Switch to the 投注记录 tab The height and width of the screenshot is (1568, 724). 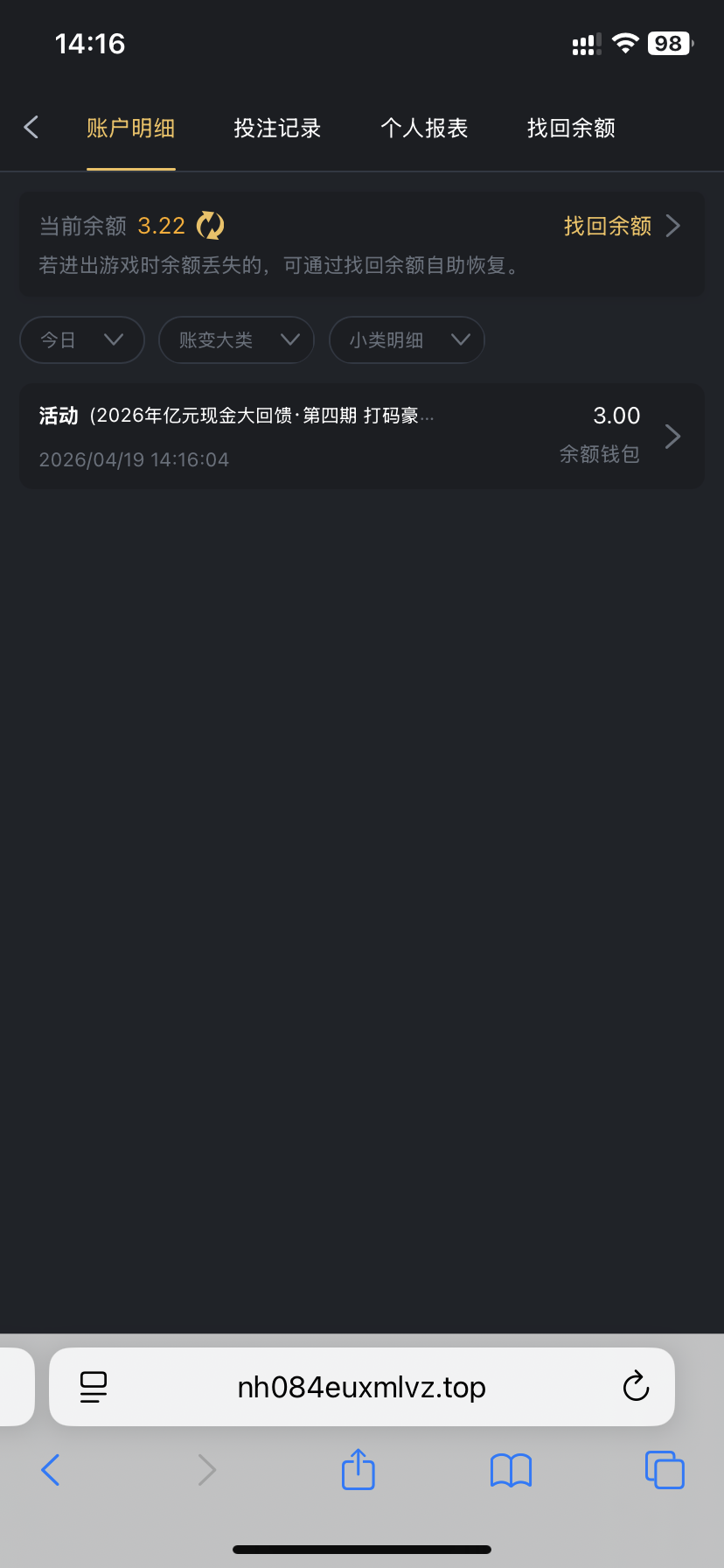(277, 129)
